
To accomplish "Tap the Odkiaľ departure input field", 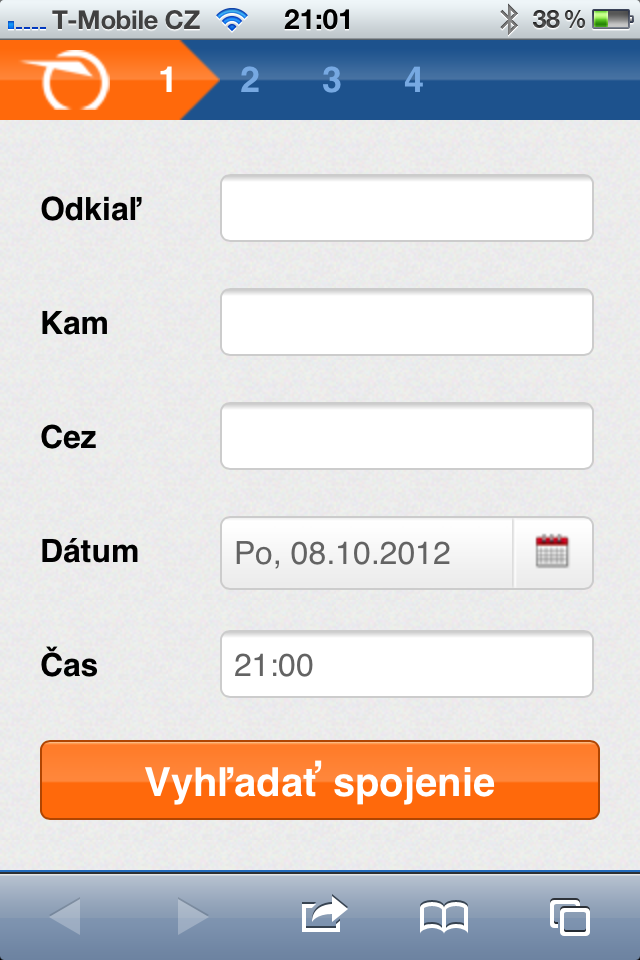I will (x=406, y=208).
